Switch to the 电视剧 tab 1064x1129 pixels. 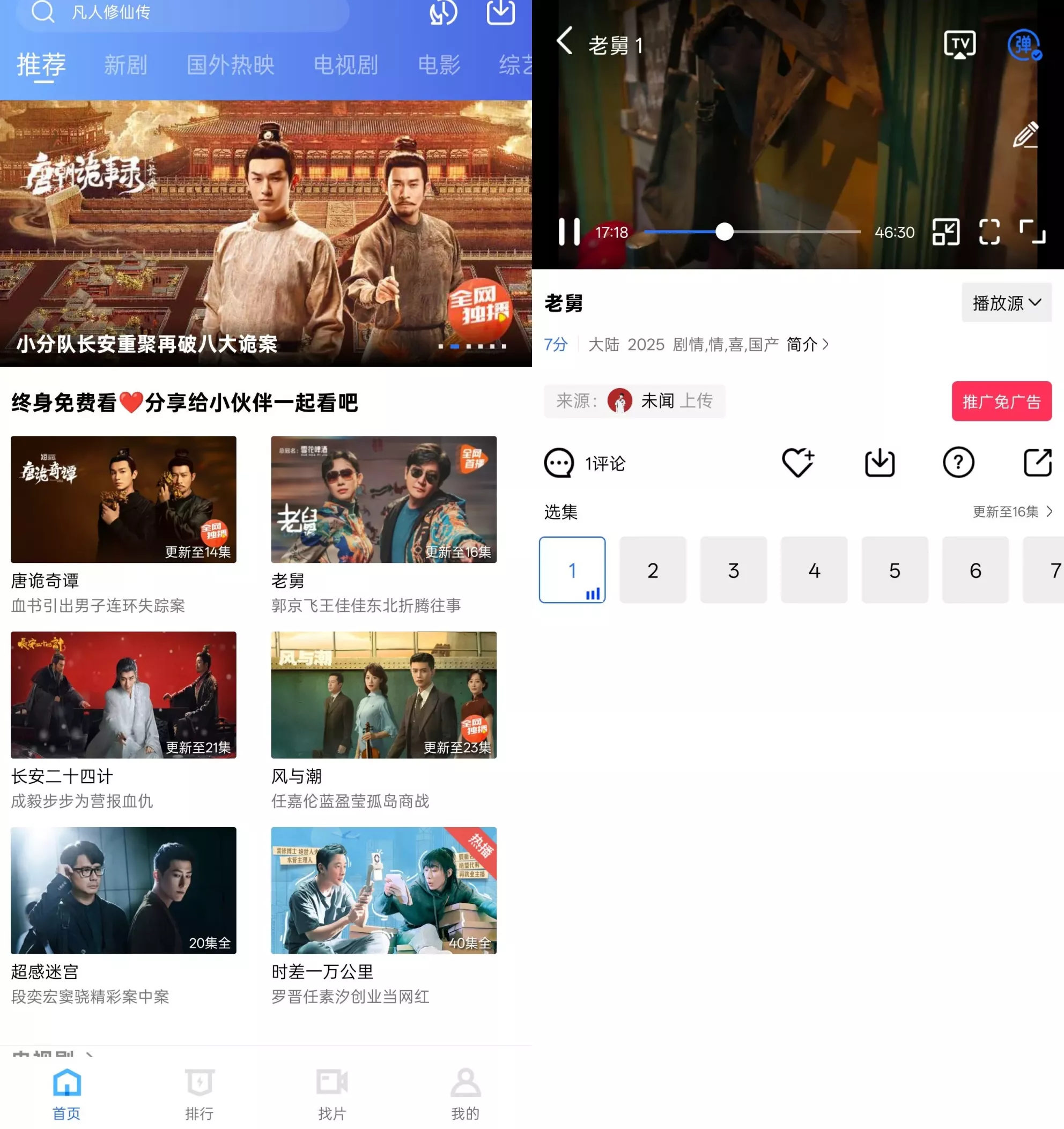346,64
